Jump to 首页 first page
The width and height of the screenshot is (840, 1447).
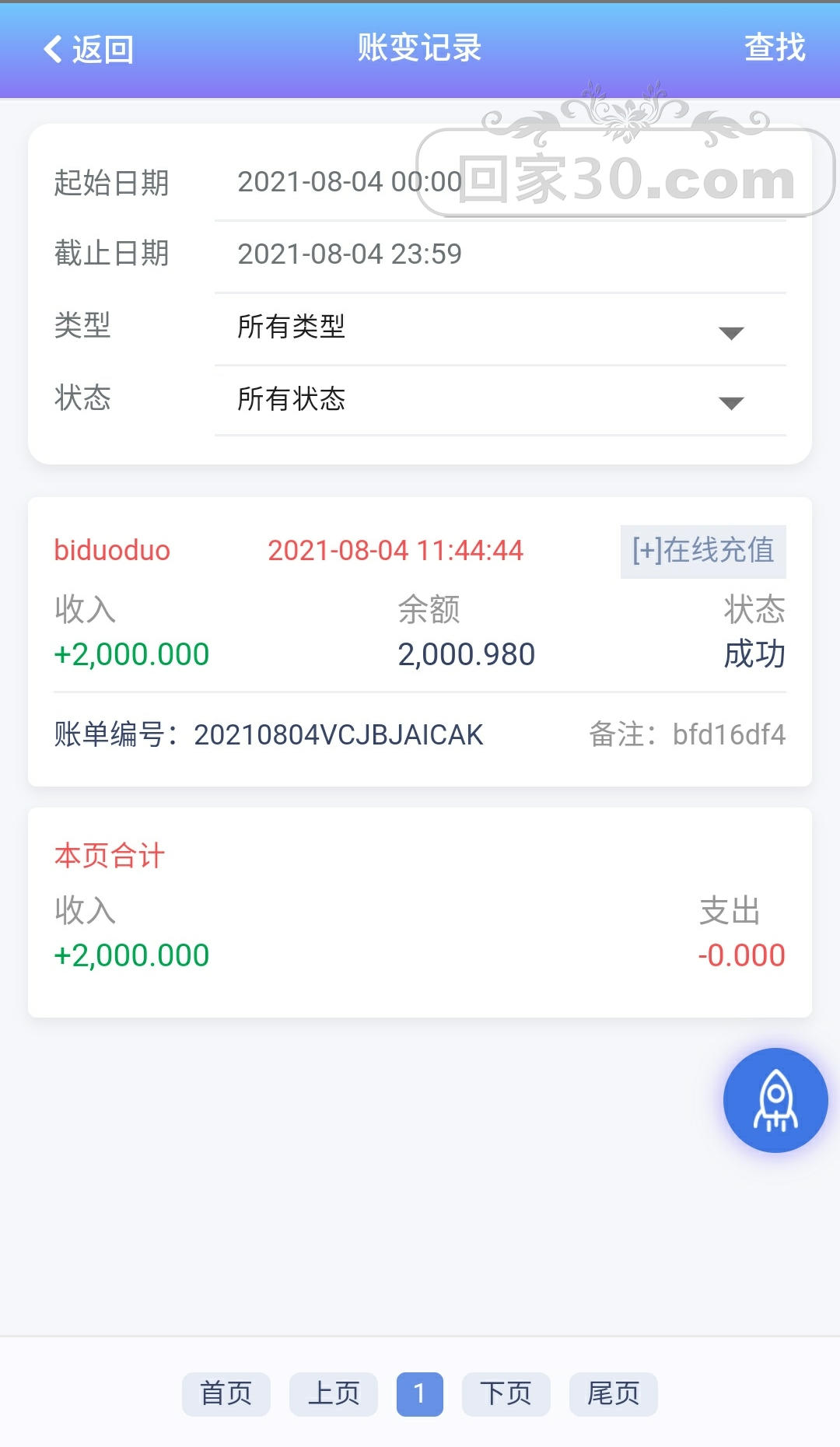click(x=226, y=1393)
